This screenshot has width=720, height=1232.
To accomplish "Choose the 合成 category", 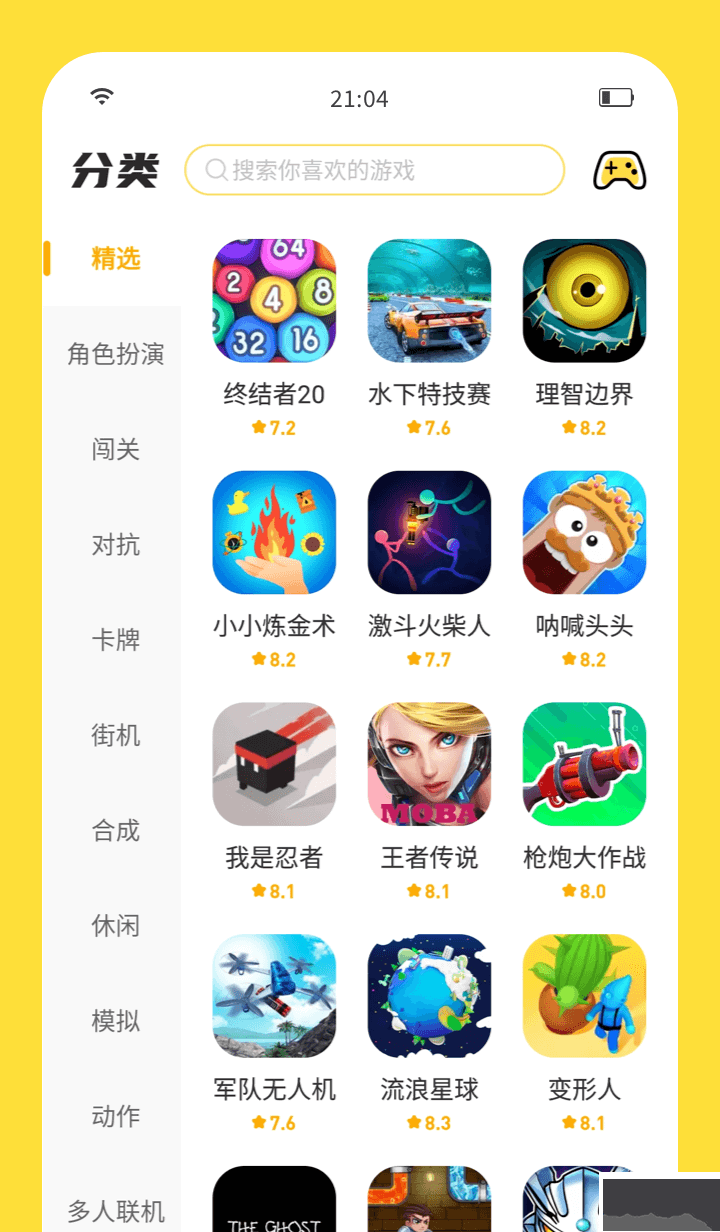I will point(115,831).
